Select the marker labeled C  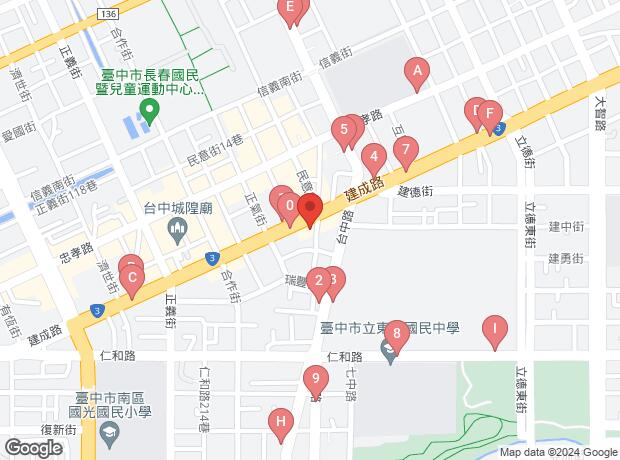click(131, 275)
